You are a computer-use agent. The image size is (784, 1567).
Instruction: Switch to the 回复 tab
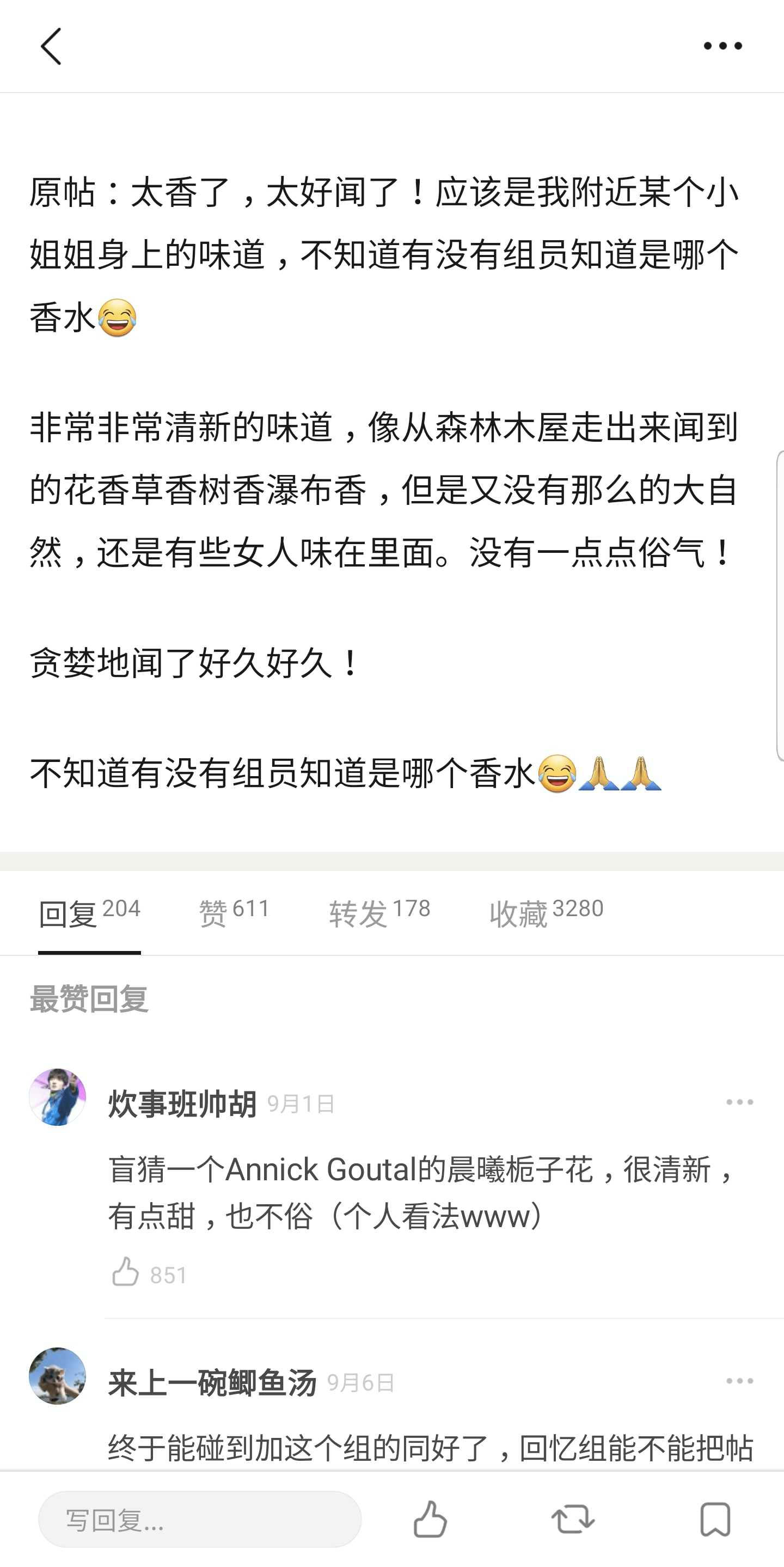[x=89, y=912]
